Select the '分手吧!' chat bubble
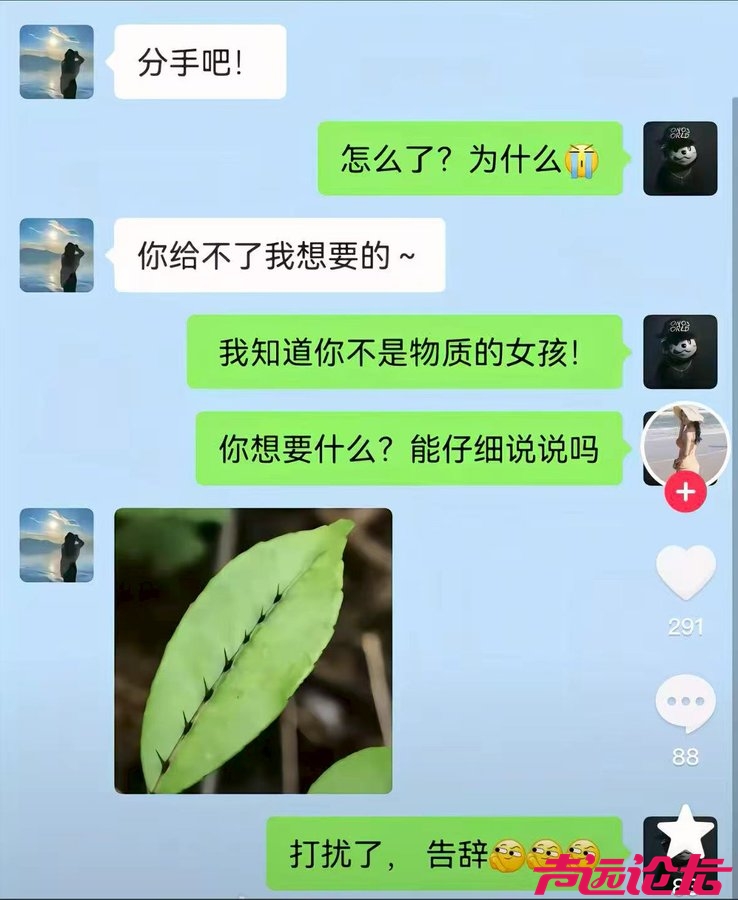This screenshot has width=738, height=900. (197, 61)
